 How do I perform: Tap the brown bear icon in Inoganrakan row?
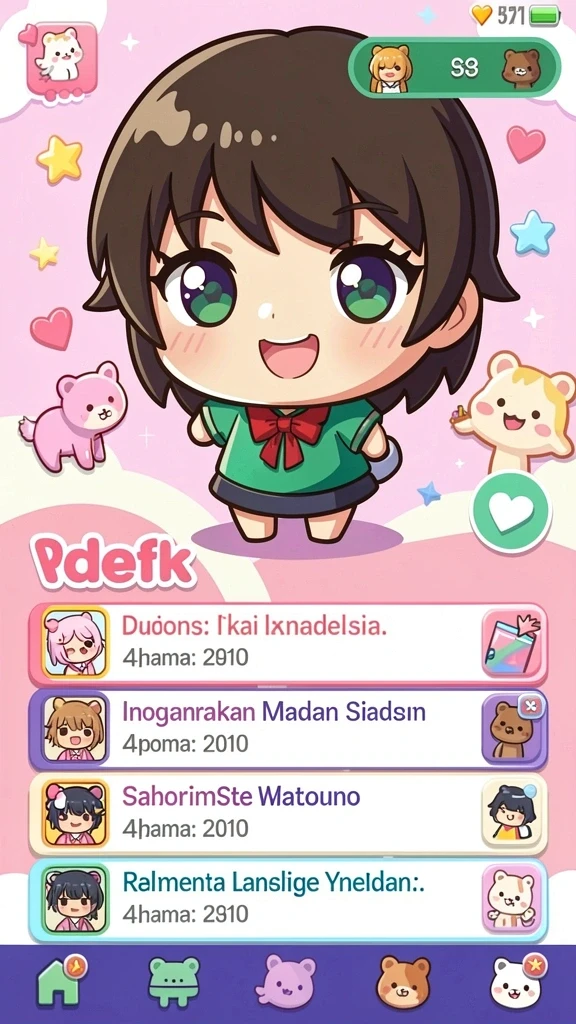click(511, 729)
